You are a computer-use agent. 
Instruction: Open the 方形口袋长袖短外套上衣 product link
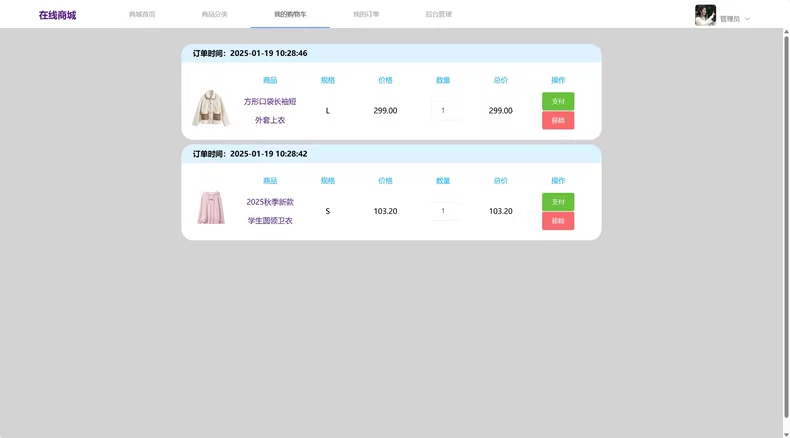pyautogui.click(x=270, y=110)
